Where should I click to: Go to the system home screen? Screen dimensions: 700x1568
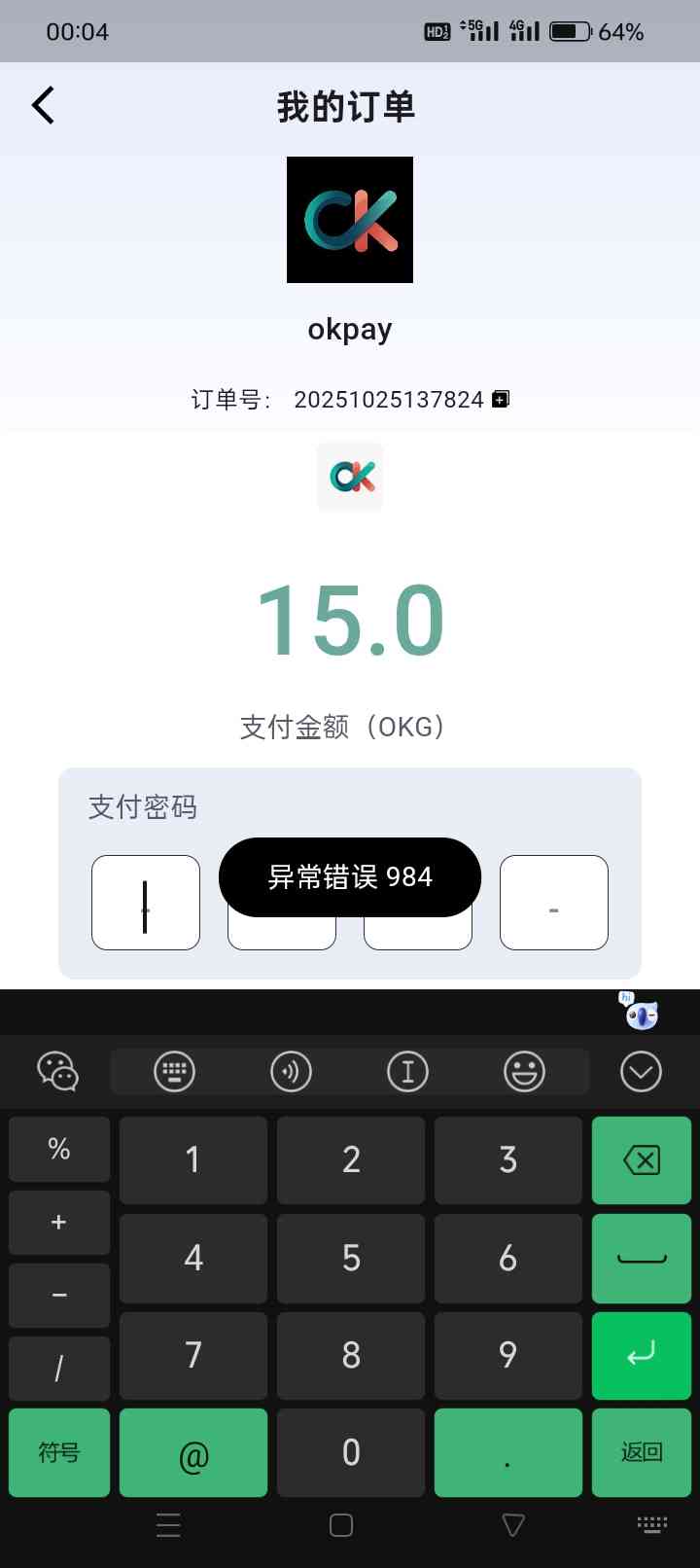341,1525
